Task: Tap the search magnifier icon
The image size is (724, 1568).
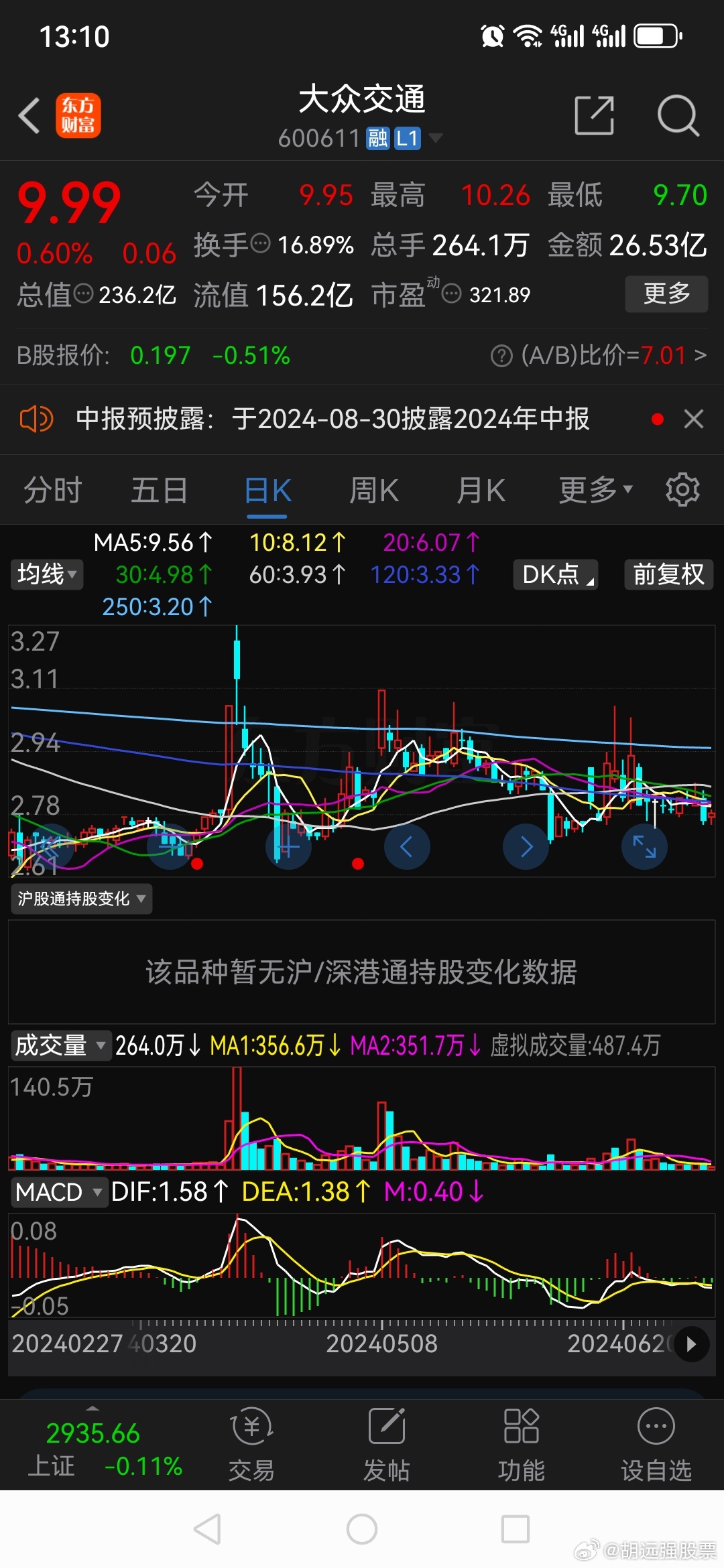Action: pos(679,116)
